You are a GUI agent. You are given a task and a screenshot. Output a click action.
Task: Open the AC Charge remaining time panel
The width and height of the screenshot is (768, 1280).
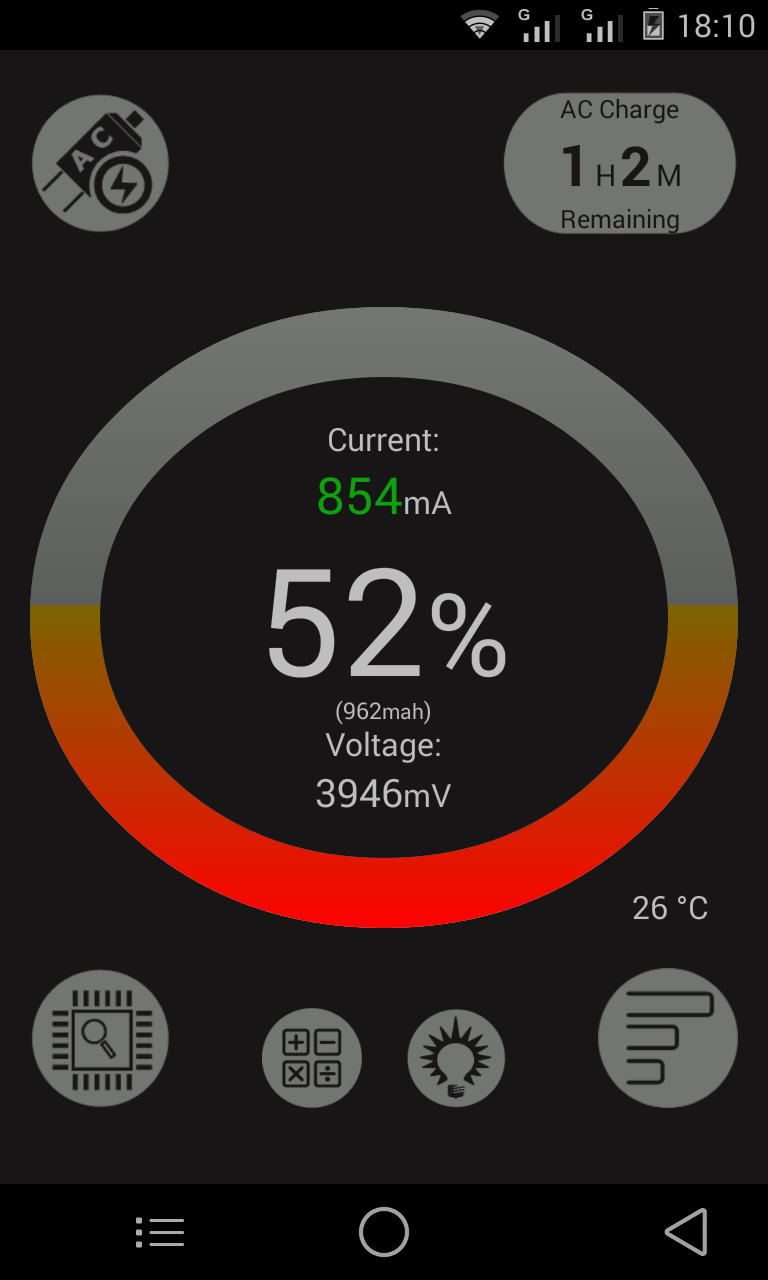point(619,164)
